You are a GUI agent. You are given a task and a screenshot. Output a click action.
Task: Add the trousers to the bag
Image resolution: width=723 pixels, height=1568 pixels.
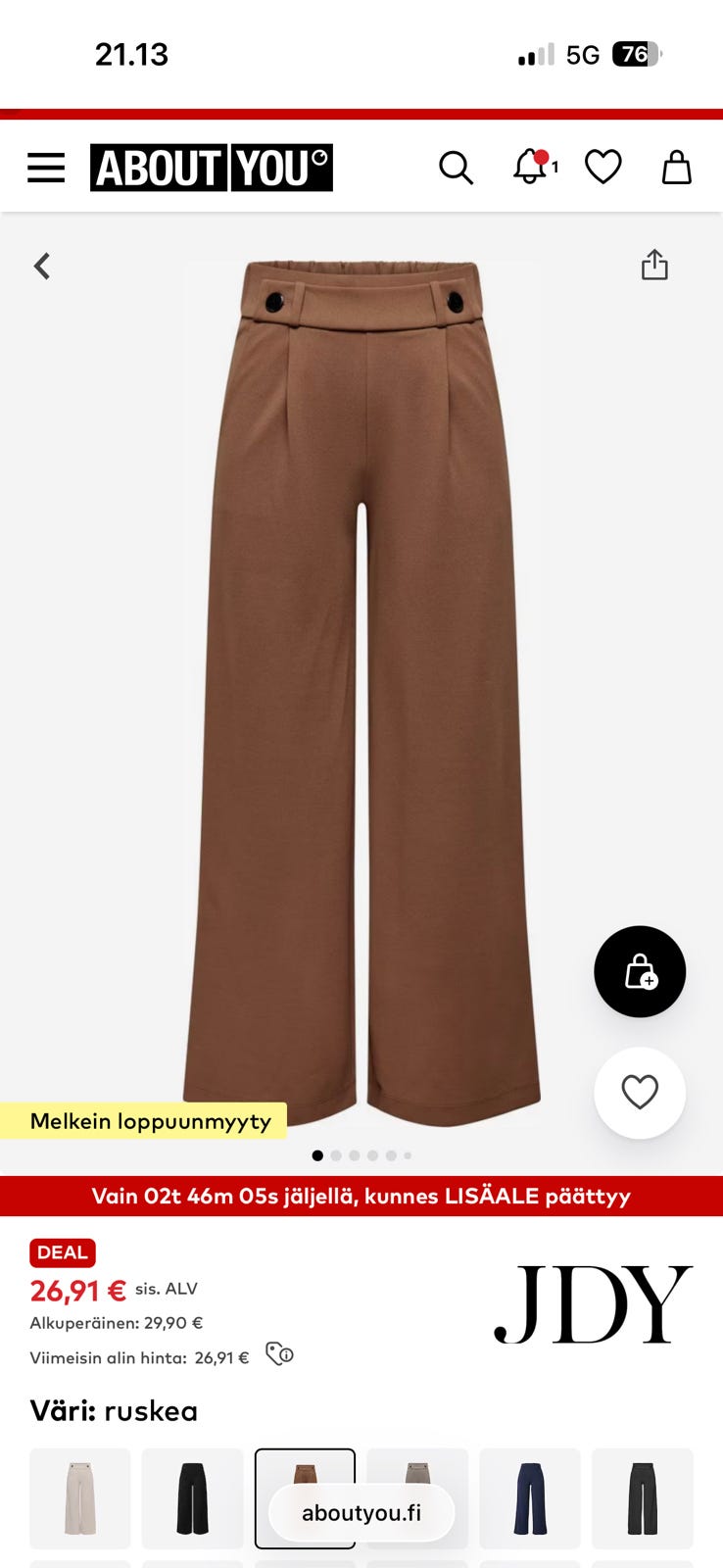(640, 971)
